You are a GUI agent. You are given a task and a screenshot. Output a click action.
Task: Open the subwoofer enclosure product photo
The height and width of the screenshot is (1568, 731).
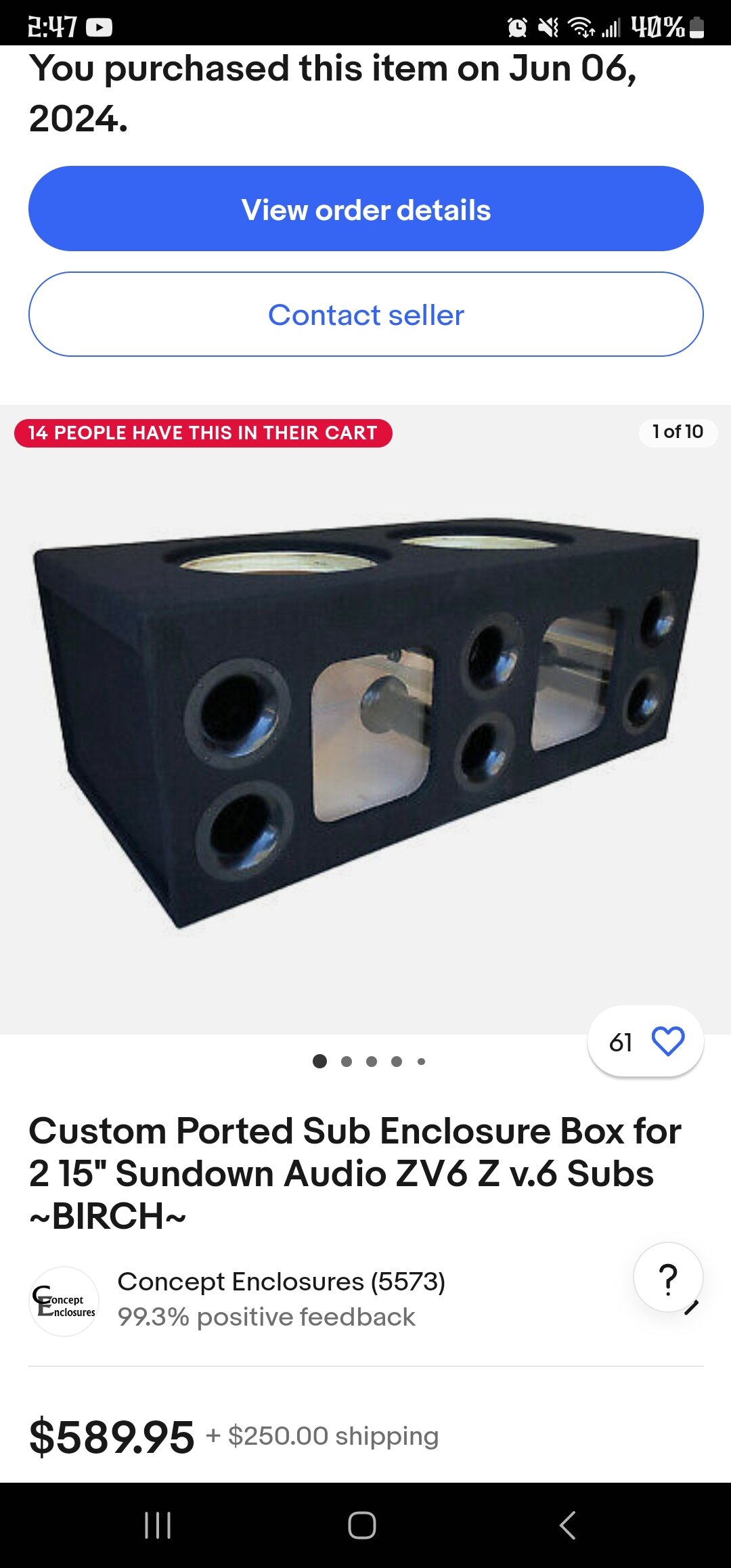[365, 719]
